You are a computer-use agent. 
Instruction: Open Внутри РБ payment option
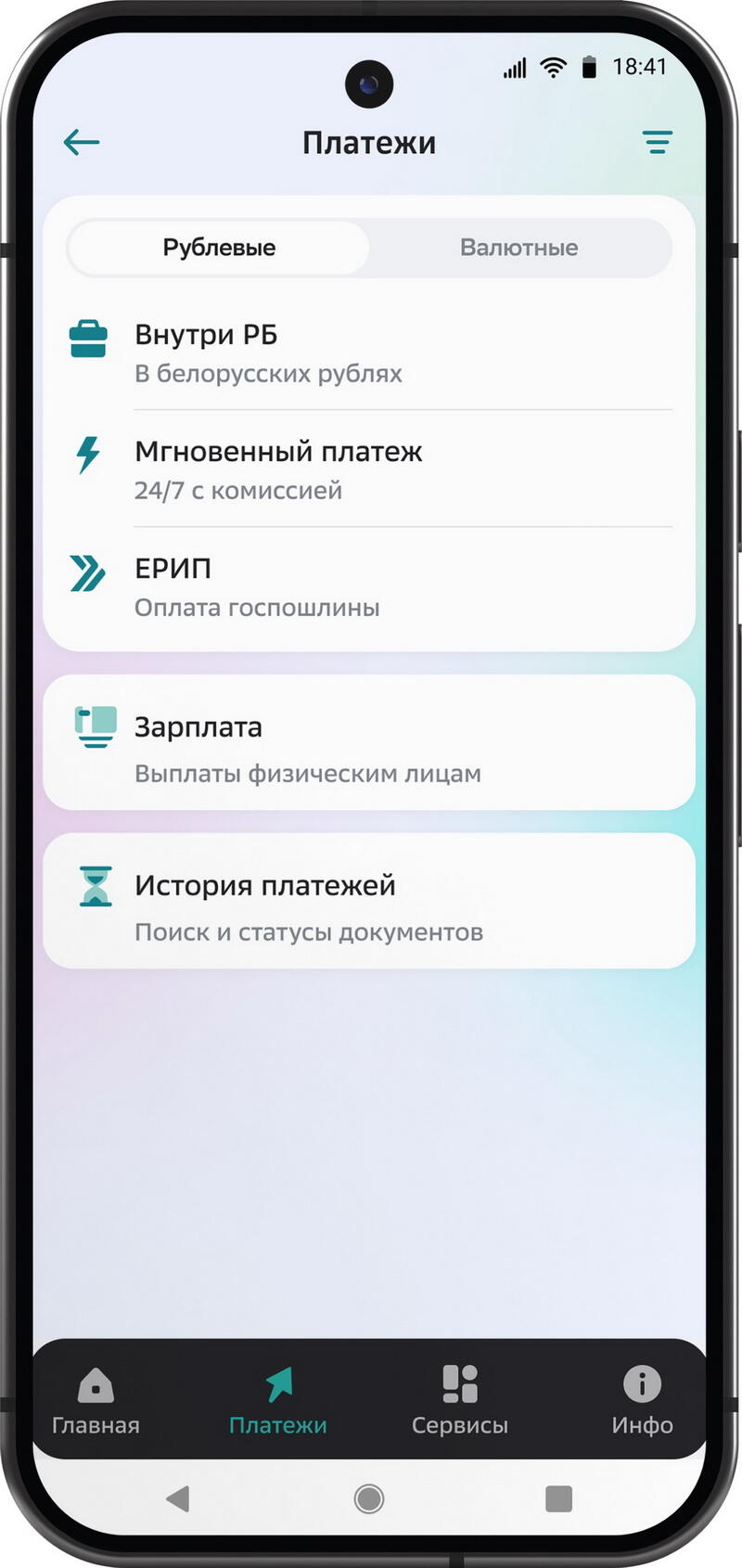(369, 353)
